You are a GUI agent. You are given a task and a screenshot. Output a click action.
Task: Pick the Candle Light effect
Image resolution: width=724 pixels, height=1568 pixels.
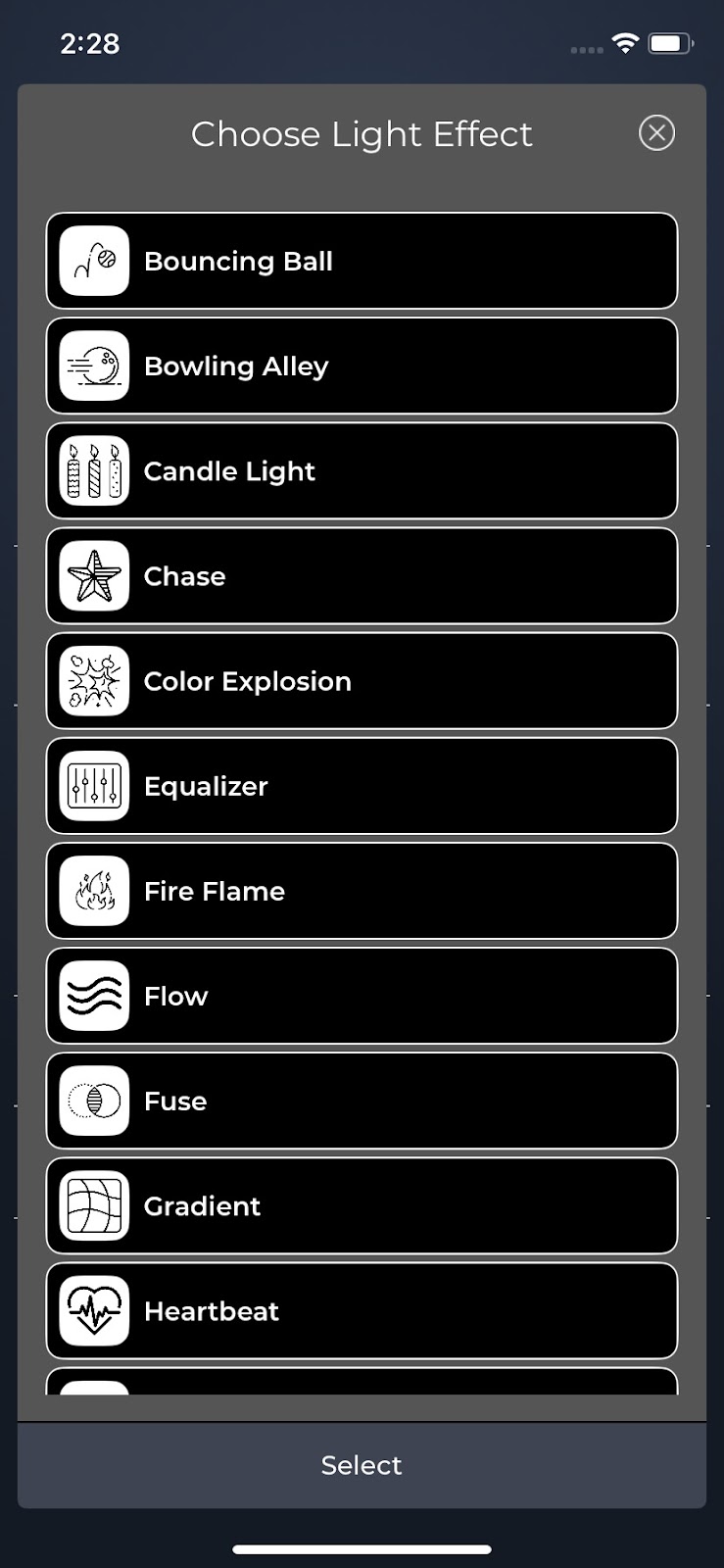(362, 470)
